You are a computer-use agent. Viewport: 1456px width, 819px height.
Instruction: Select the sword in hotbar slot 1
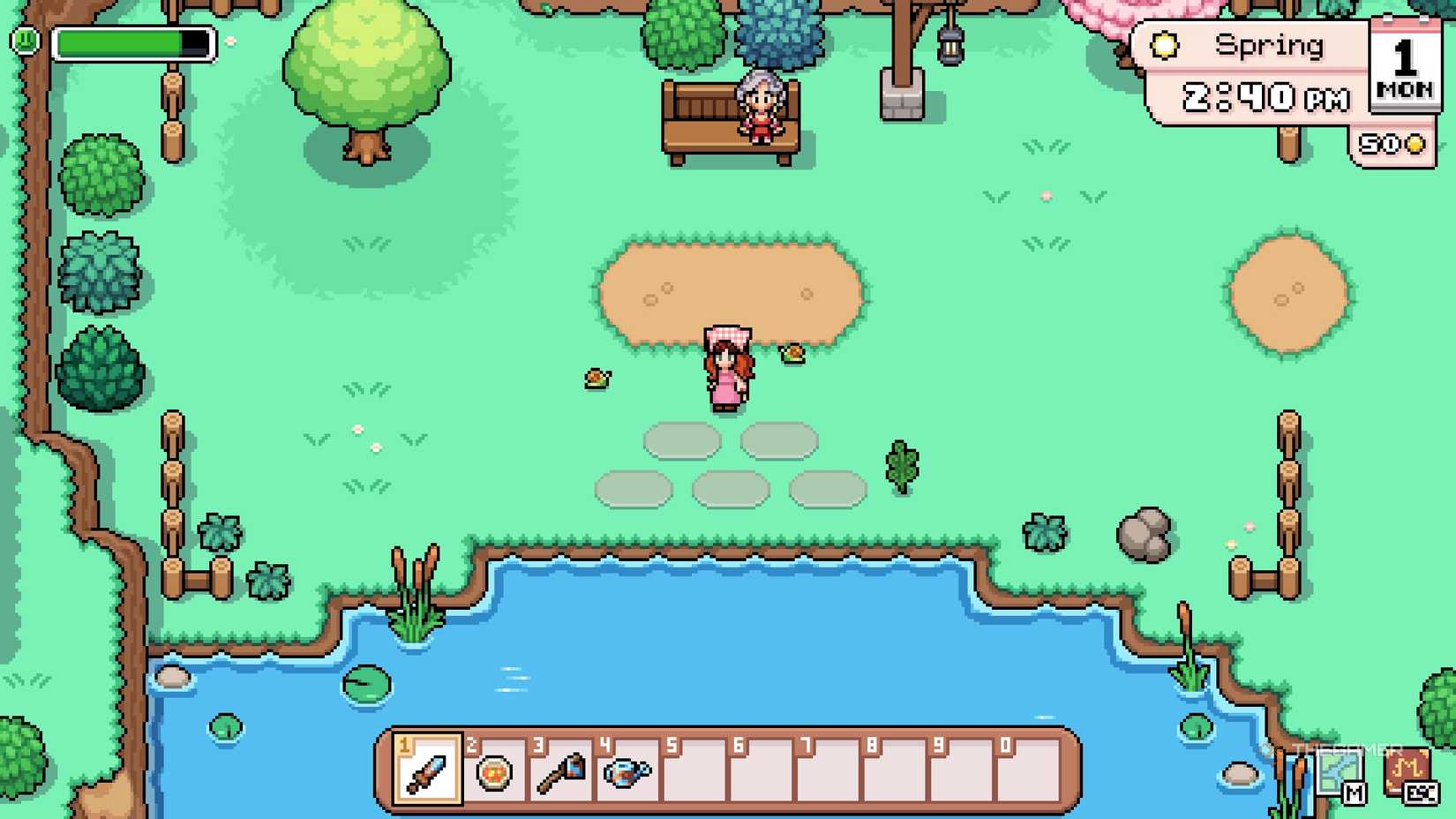[428, 771]
